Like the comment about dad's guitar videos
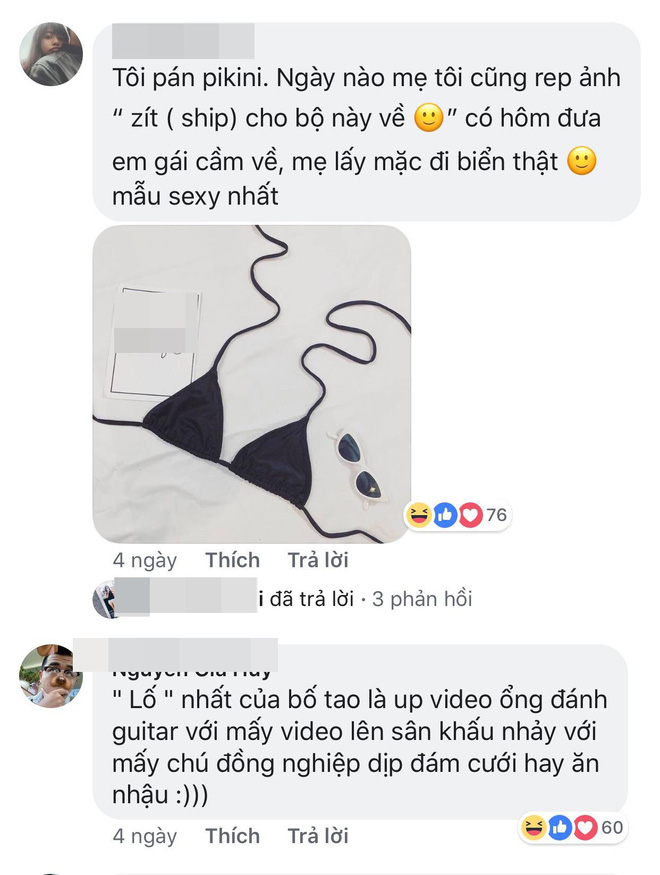 (232, 835)
